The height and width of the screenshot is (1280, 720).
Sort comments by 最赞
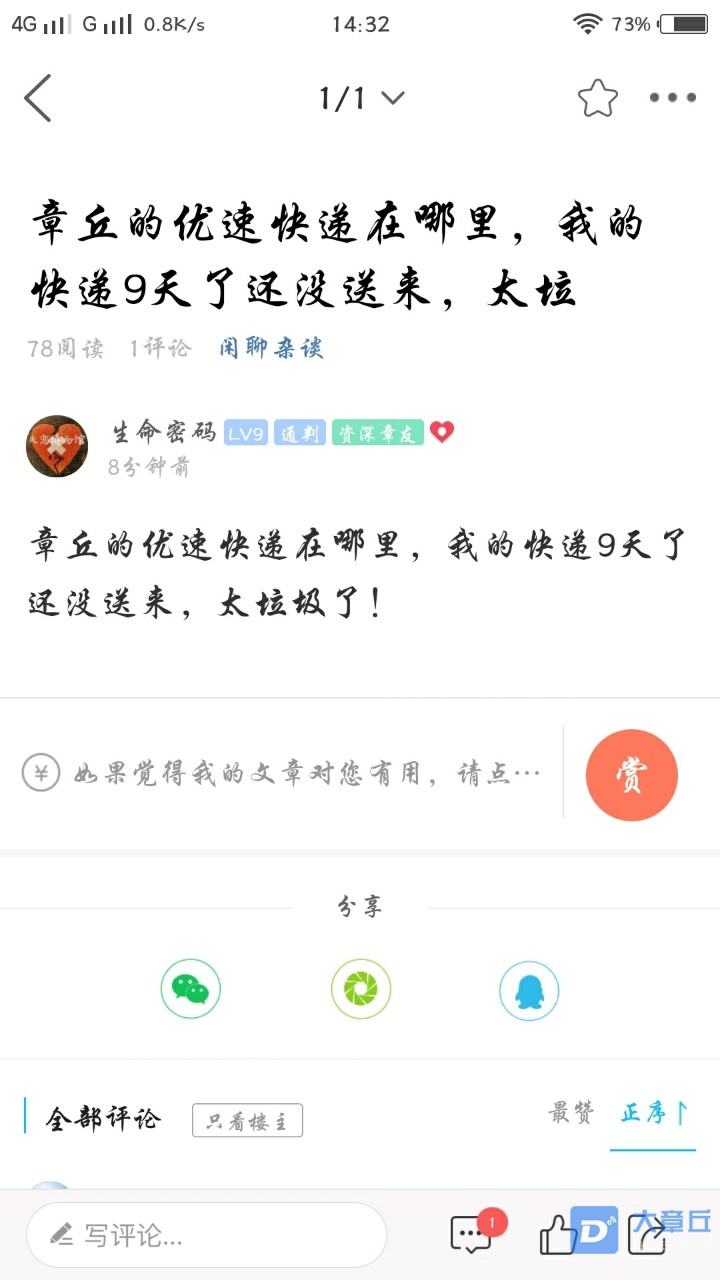[x=571, y=1113]
